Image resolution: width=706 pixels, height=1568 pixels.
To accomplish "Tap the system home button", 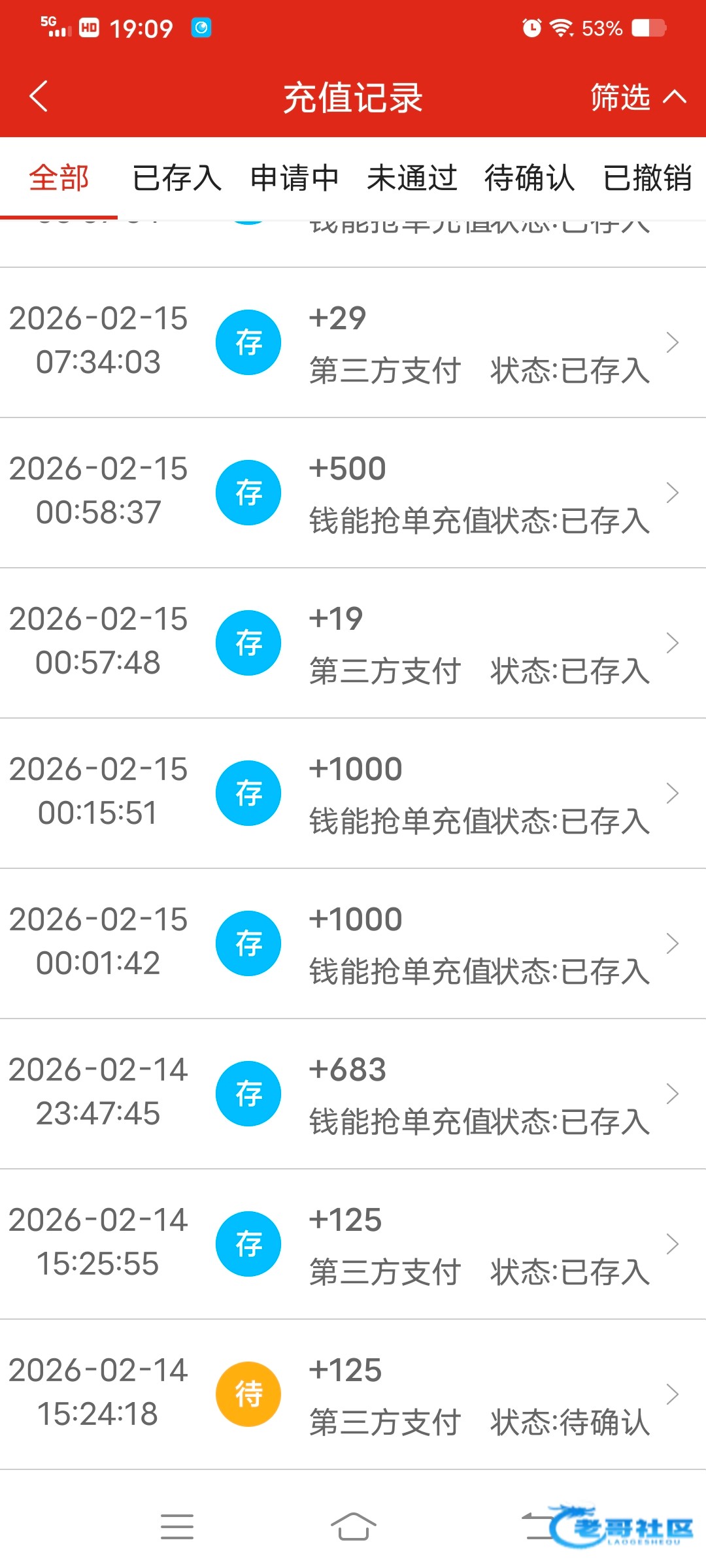I will 353,1527.
